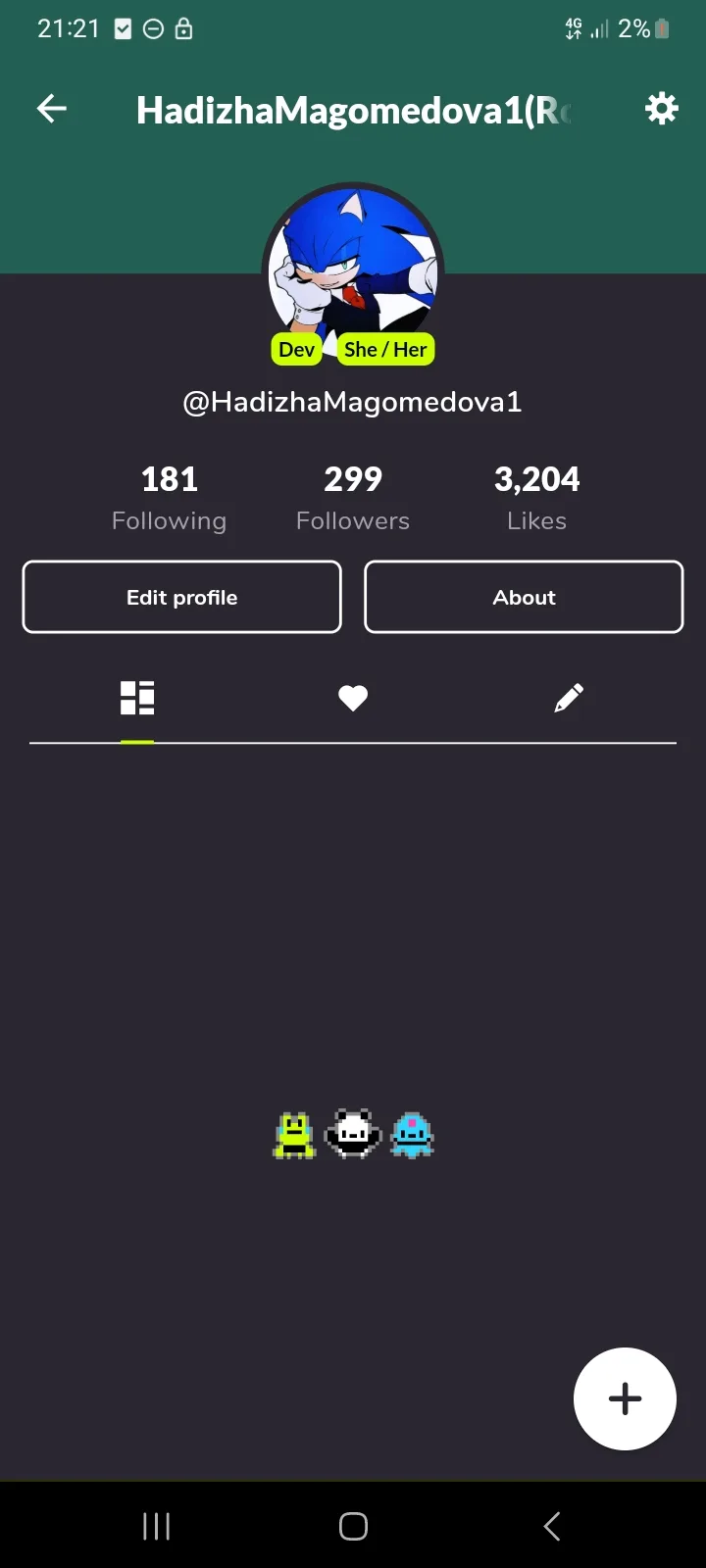This screenshot has height=1568, width=706.
Task: Create new content with plus button
Action: (625, 1398)
